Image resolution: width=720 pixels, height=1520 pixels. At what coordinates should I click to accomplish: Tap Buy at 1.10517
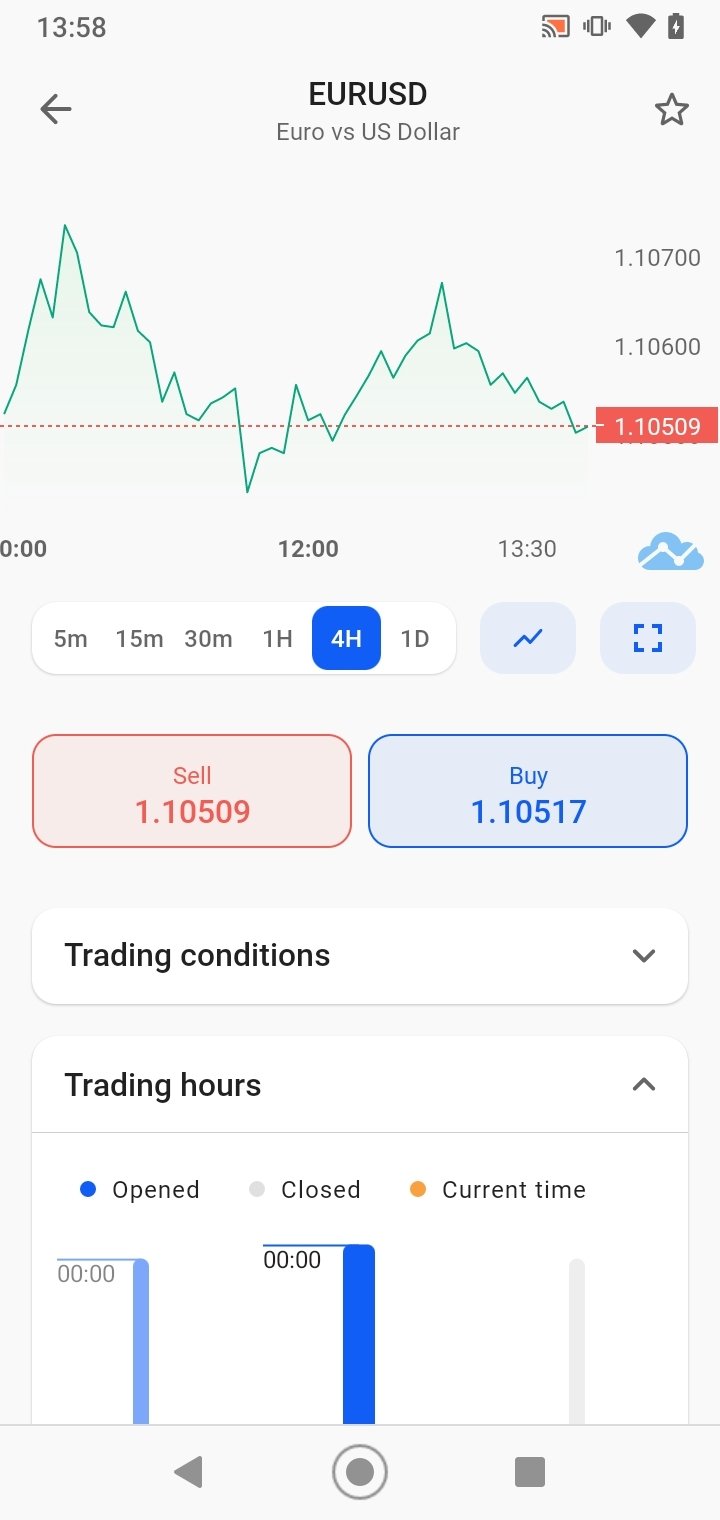pos(528,791)
